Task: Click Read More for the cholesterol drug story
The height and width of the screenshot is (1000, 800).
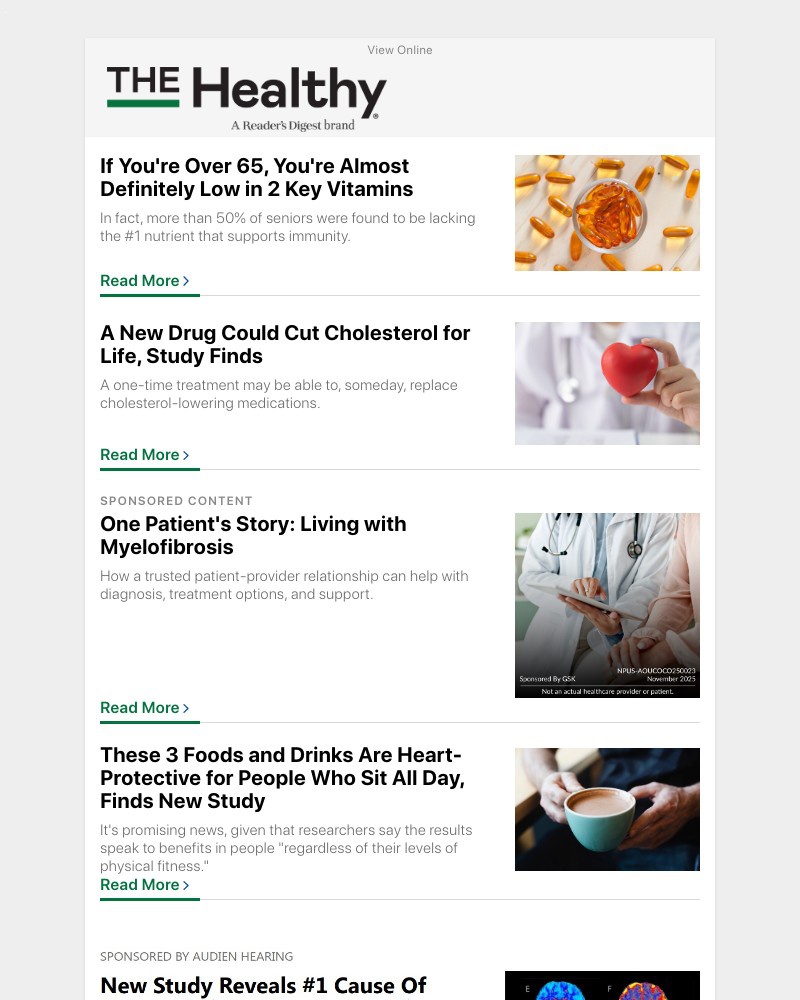Action: coord(140,455)
